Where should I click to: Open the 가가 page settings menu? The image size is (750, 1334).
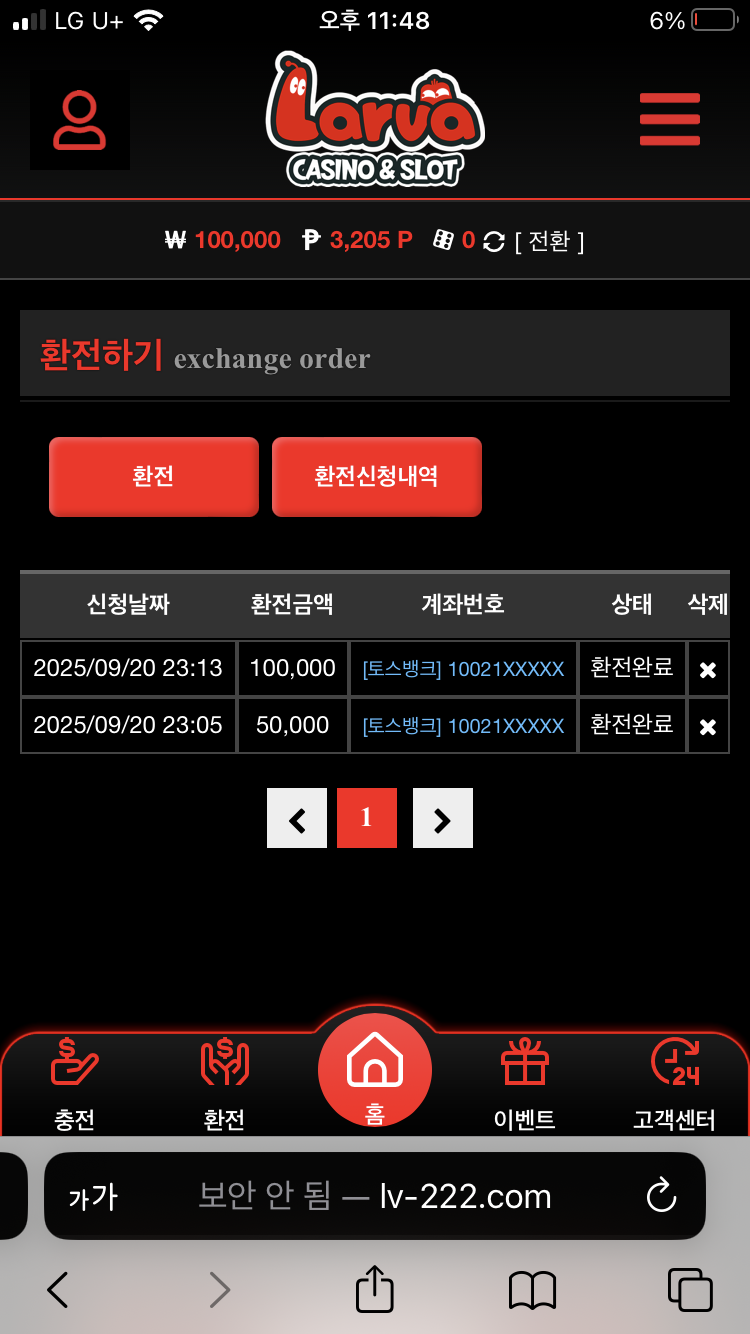click(93, 1196)
